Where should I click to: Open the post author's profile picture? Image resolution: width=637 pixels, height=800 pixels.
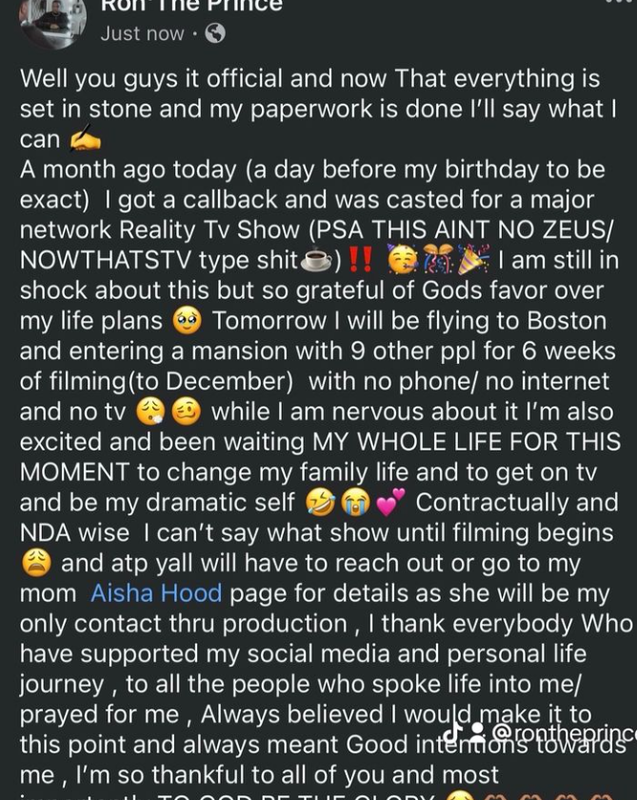tap(53, 22)
